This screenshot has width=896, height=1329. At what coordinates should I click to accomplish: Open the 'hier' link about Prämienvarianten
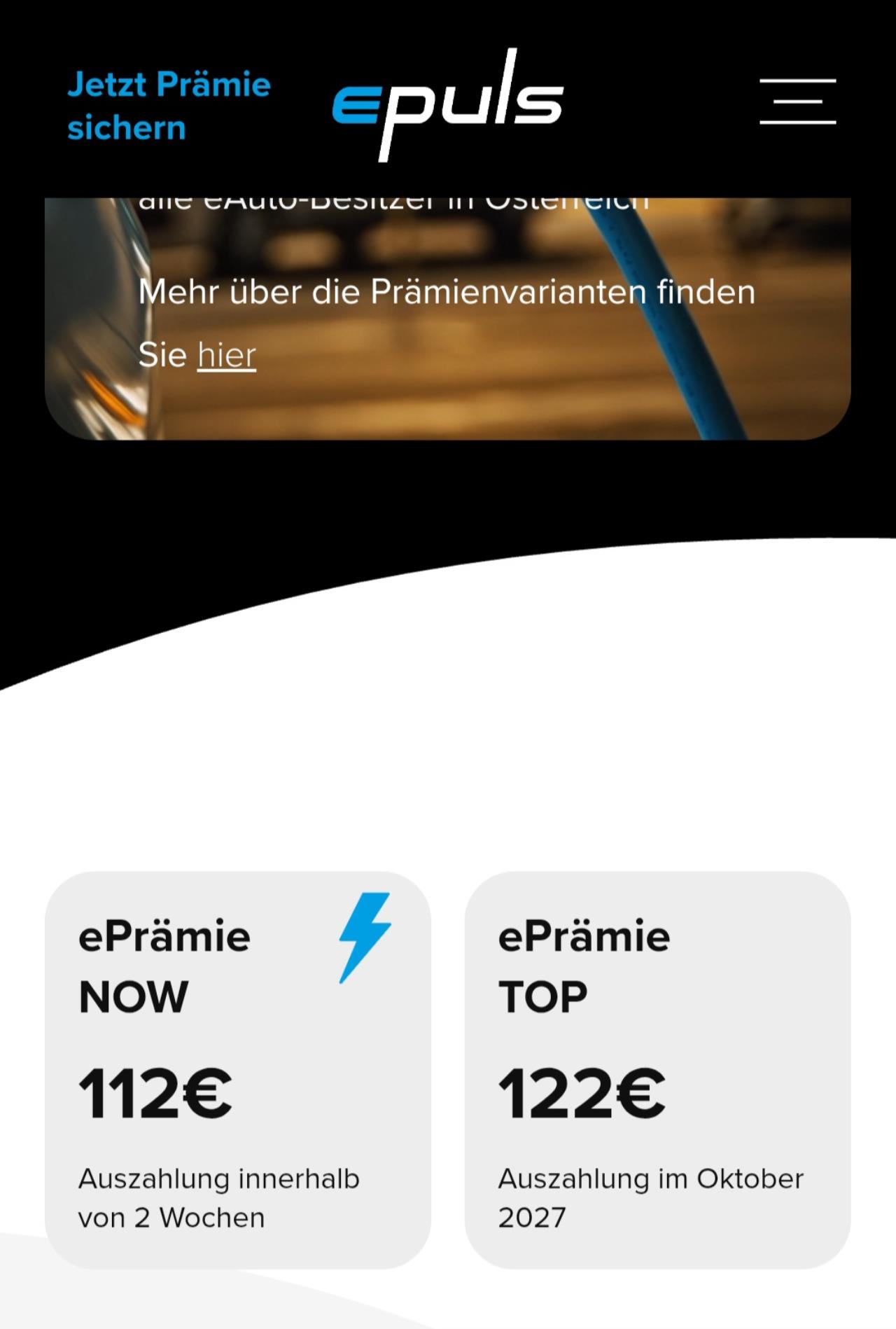225,354
